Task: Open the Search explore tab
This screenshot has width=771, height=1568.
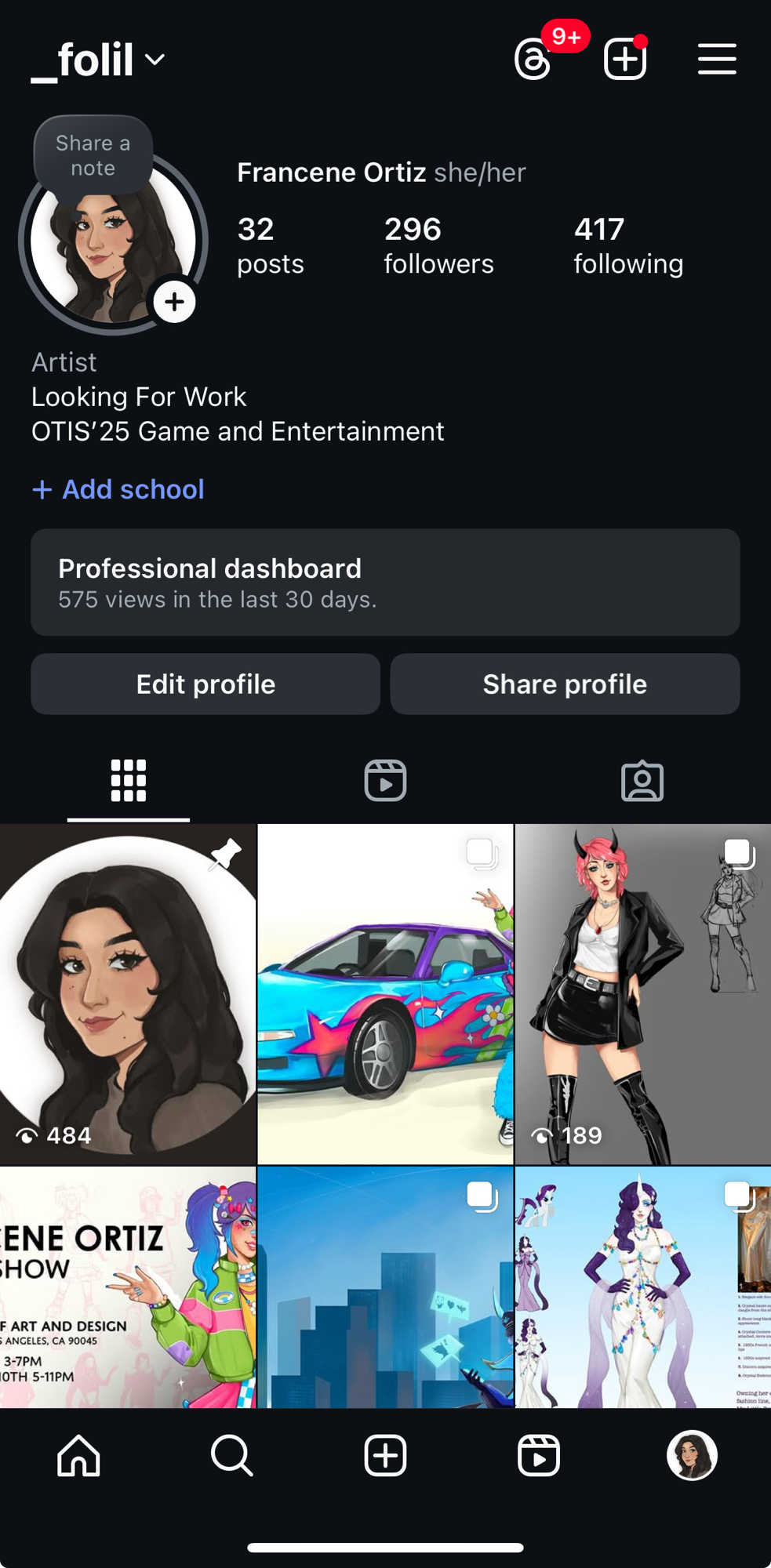Action: click(232, 1456)
